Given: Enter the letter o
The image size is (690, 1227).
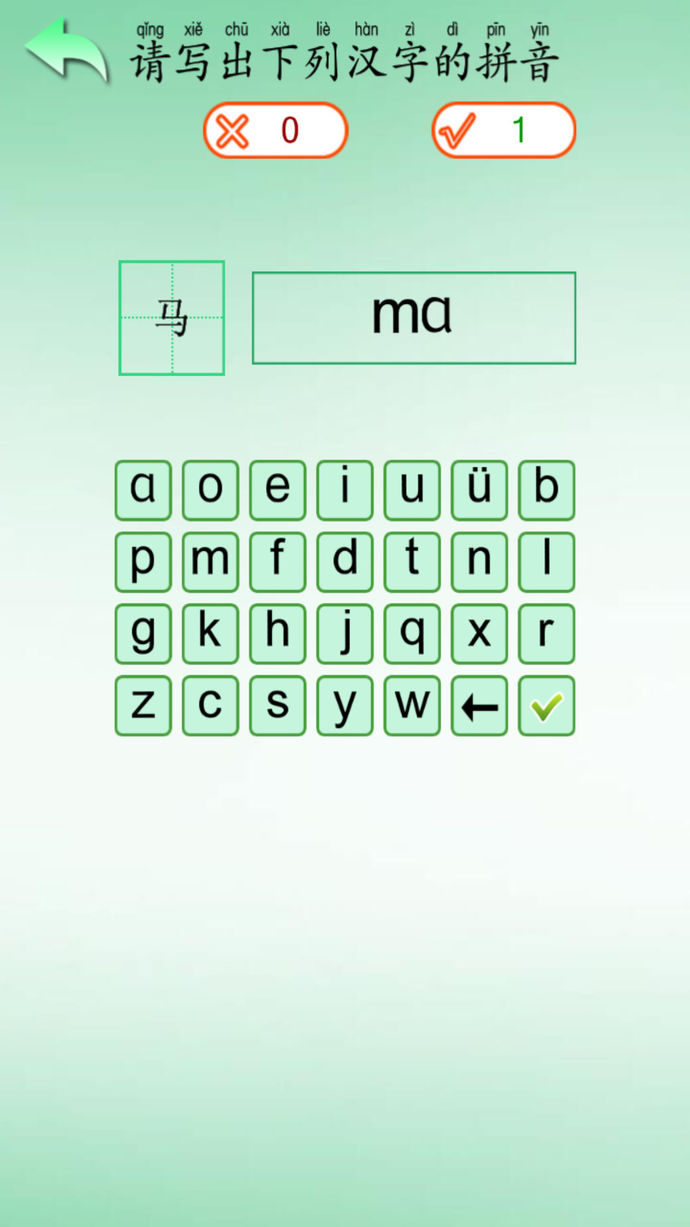Looking at the screenshot, I should (210, 490).
